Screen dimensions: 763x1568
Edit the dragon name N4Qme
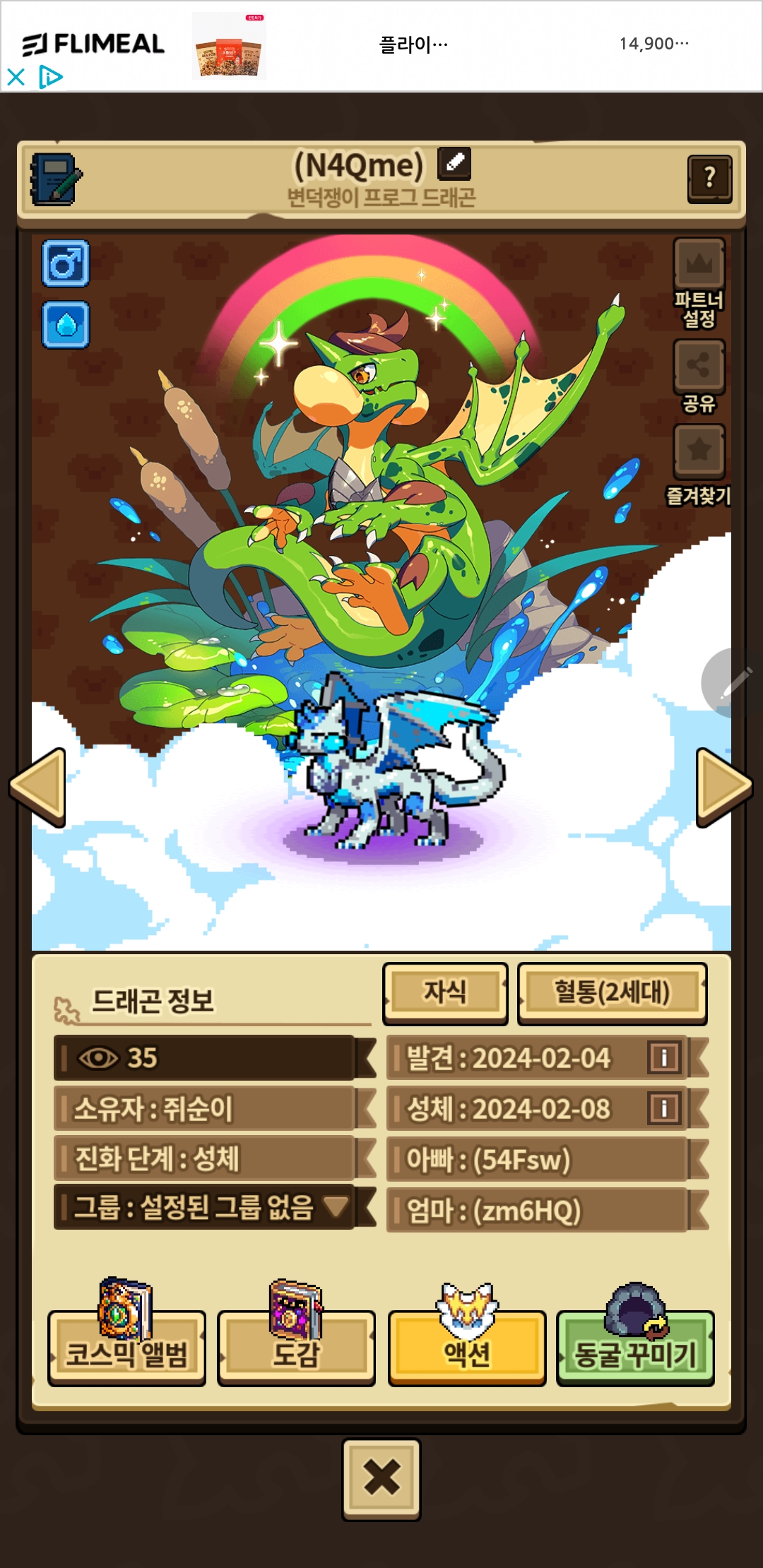(454, 164)
